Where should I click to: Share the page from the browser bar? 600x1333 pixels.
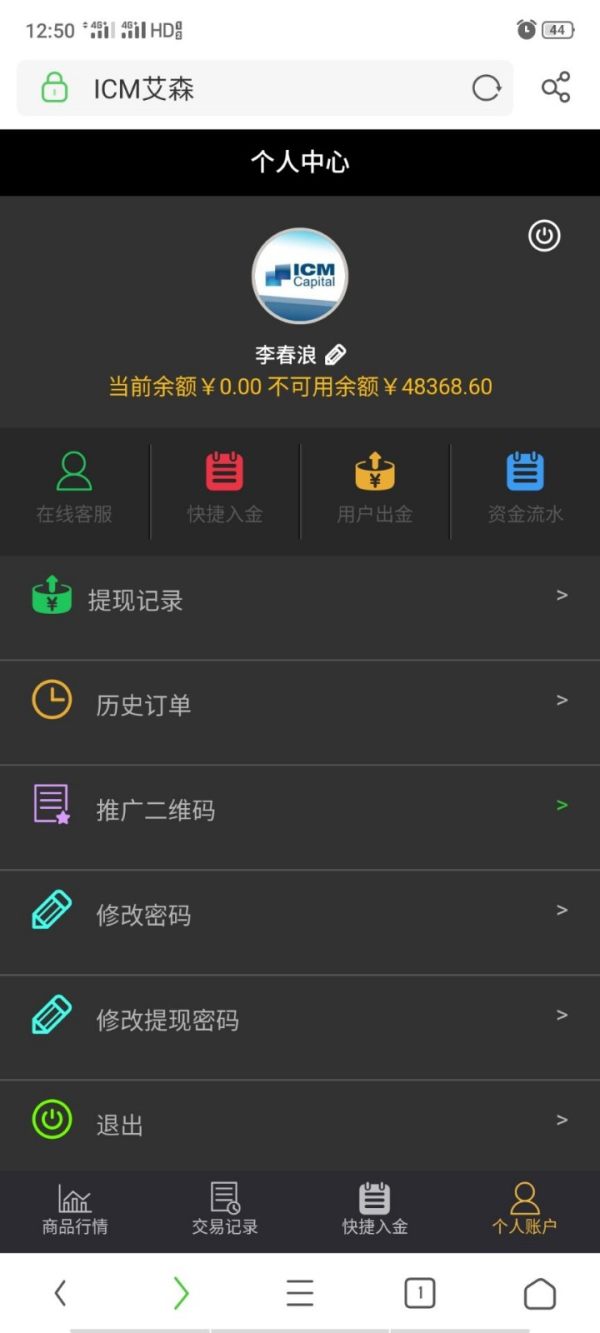[x=556, y=88]
